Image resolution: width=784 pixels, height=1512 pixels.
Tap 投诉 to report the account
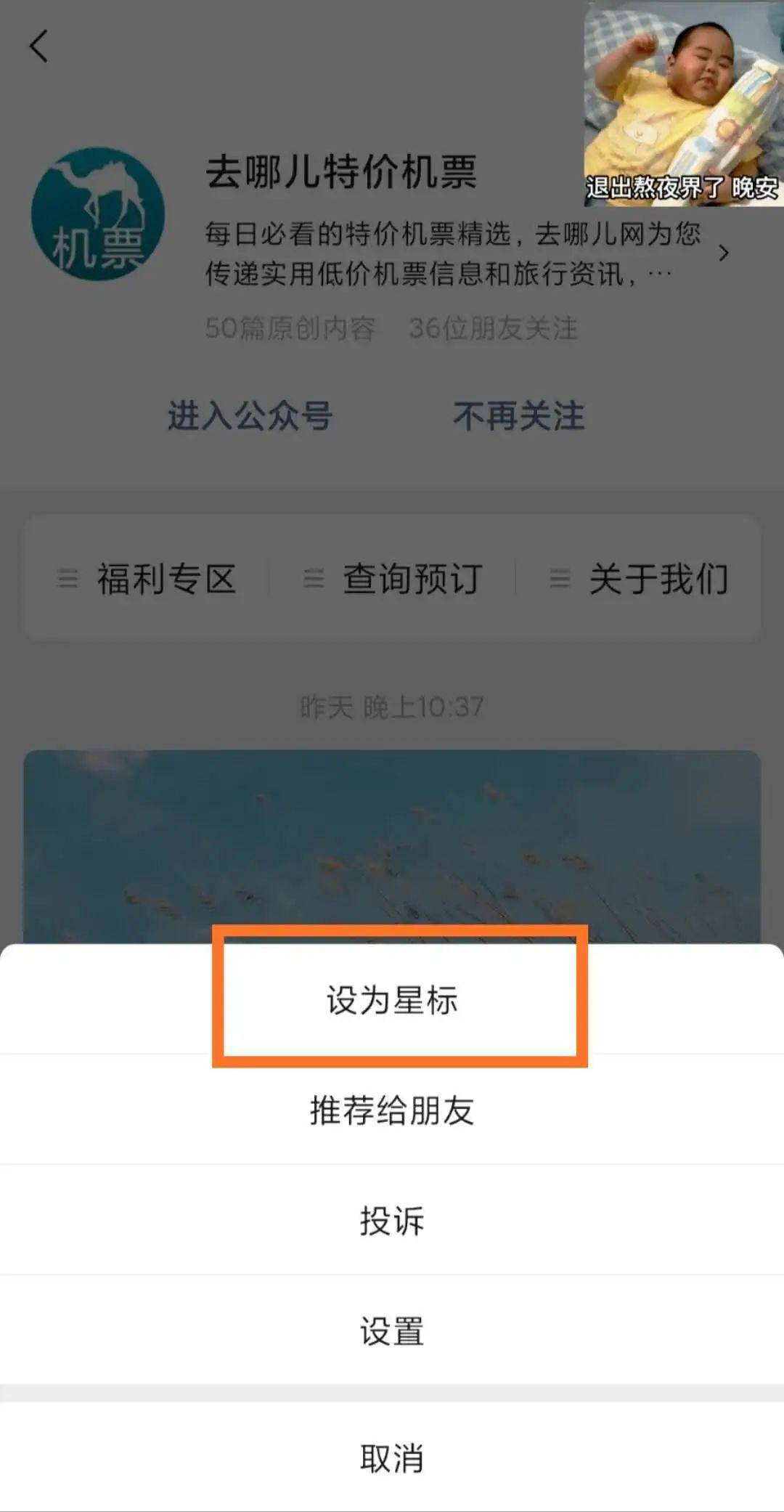[392, 1220]
